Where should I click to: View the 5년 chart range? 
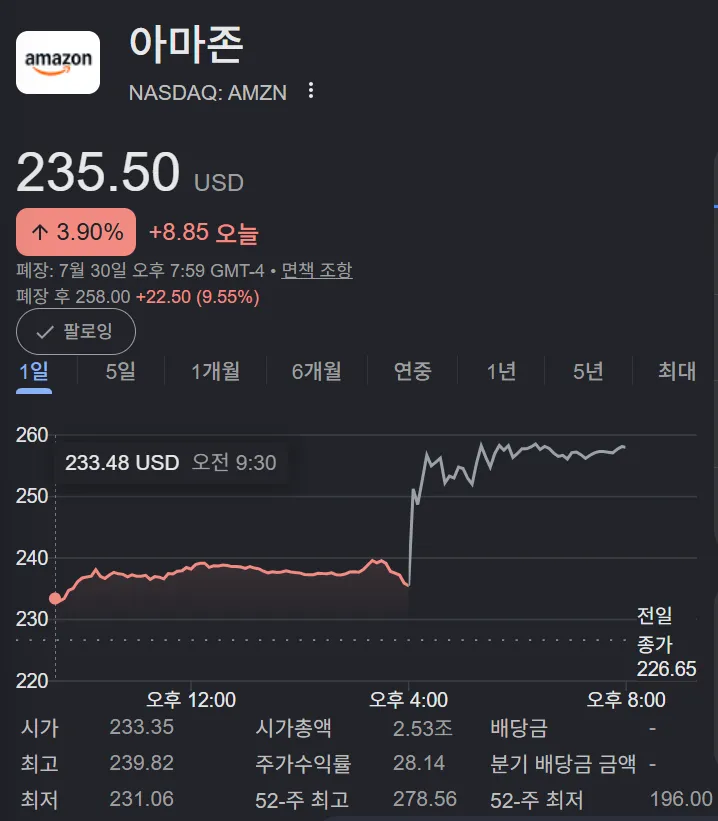pyautogui.click(x=588, y=372)
